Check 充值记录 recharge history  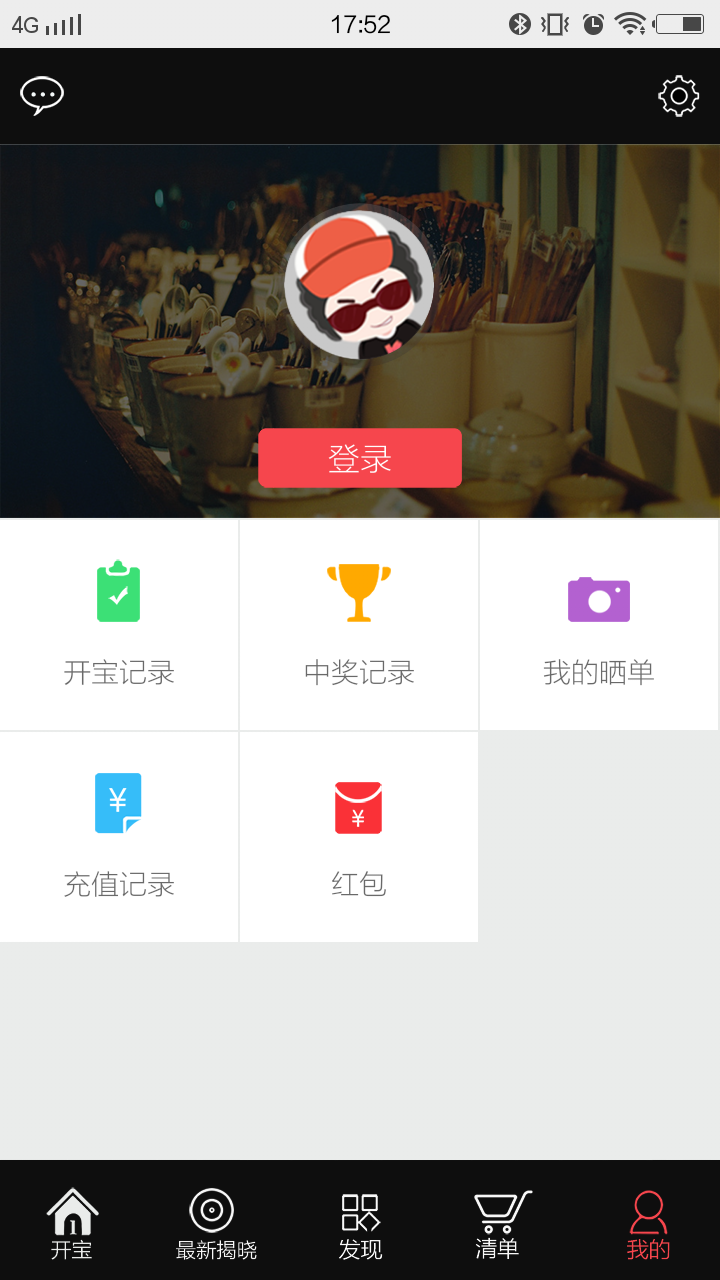tap(119, 836)
